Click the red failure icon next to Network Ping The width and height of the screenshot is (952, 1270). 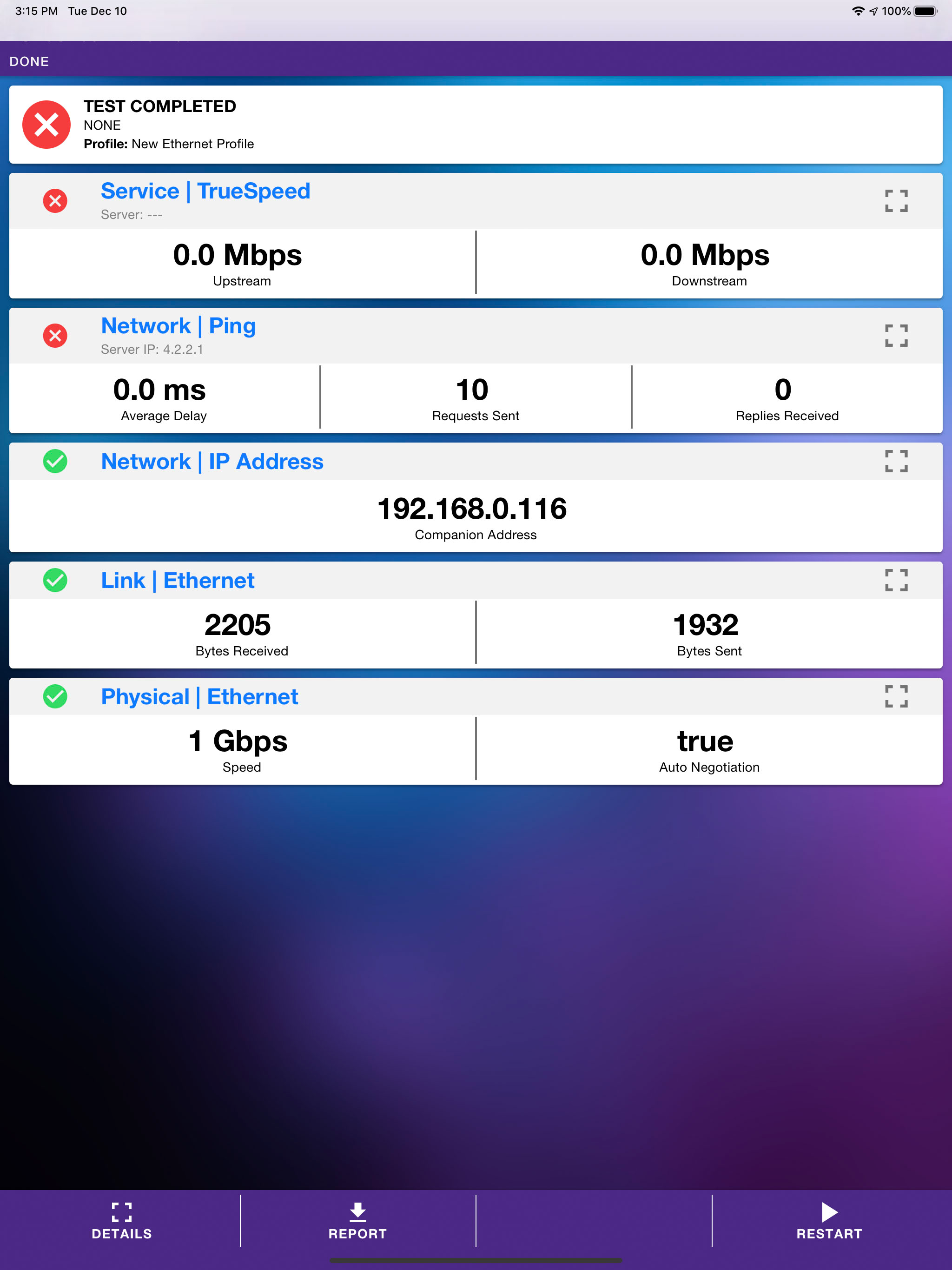pyautogui.click(x=54, y=336)
